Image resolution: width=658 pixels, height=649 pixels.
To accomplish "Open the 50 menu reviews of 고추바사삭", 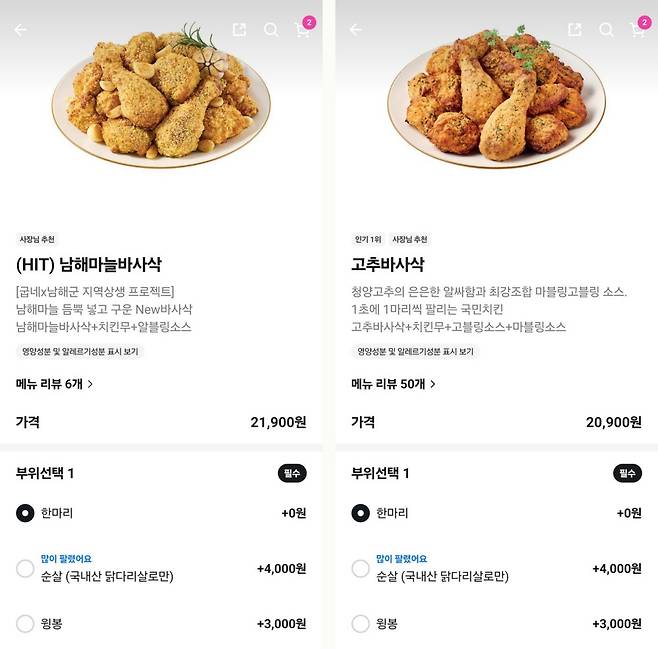I will tap(393, 384).
